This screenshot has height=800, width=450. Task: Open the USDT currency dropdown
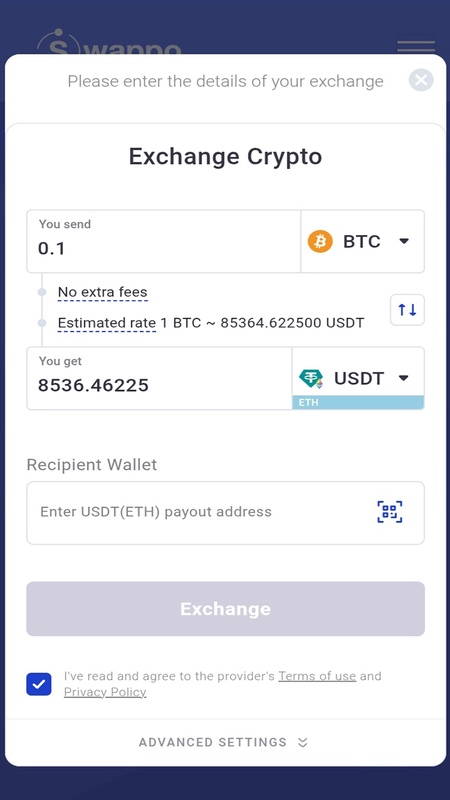pos(358,378)
